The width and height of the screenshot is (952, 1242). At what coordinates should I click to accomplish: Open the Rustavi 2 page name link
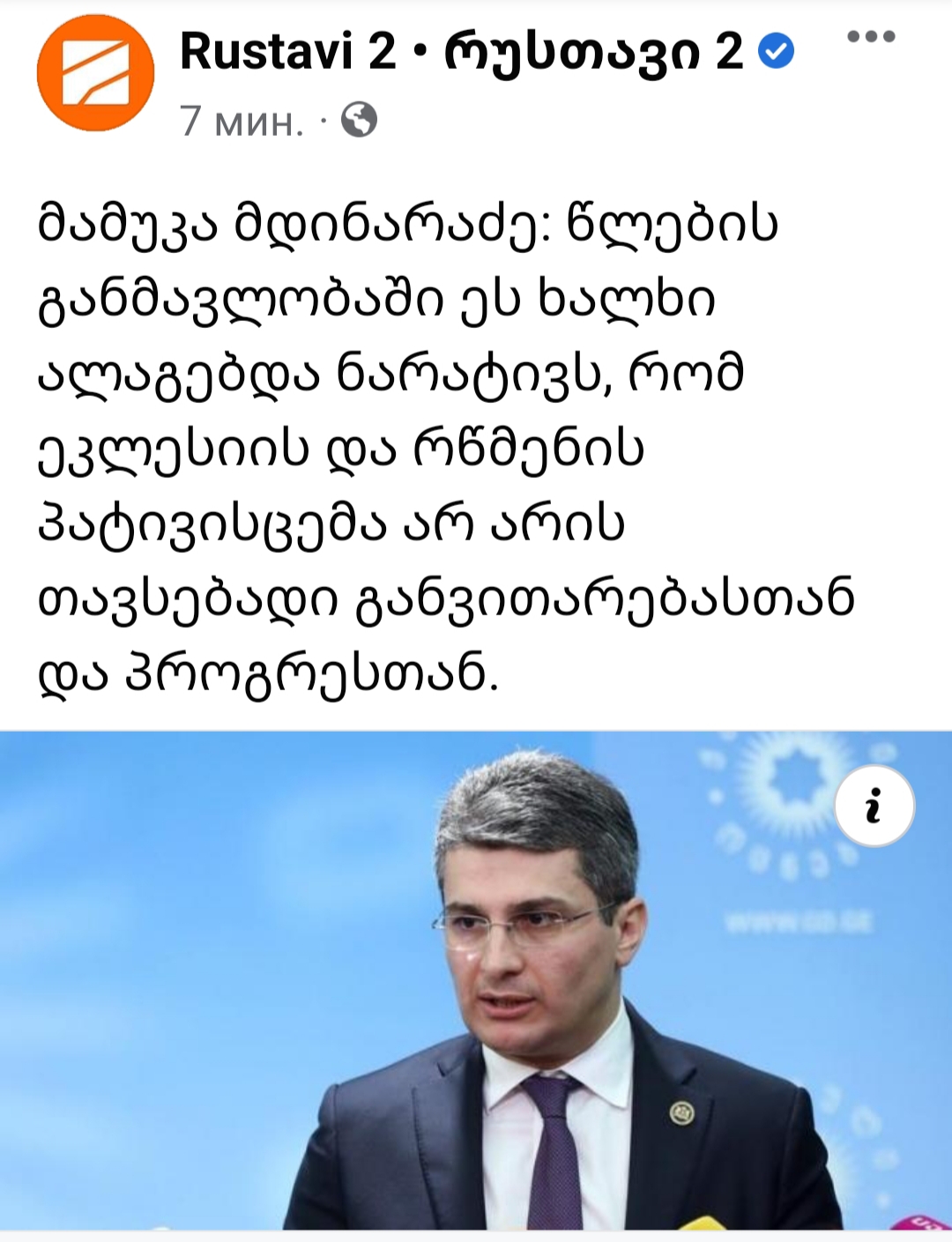461,51
